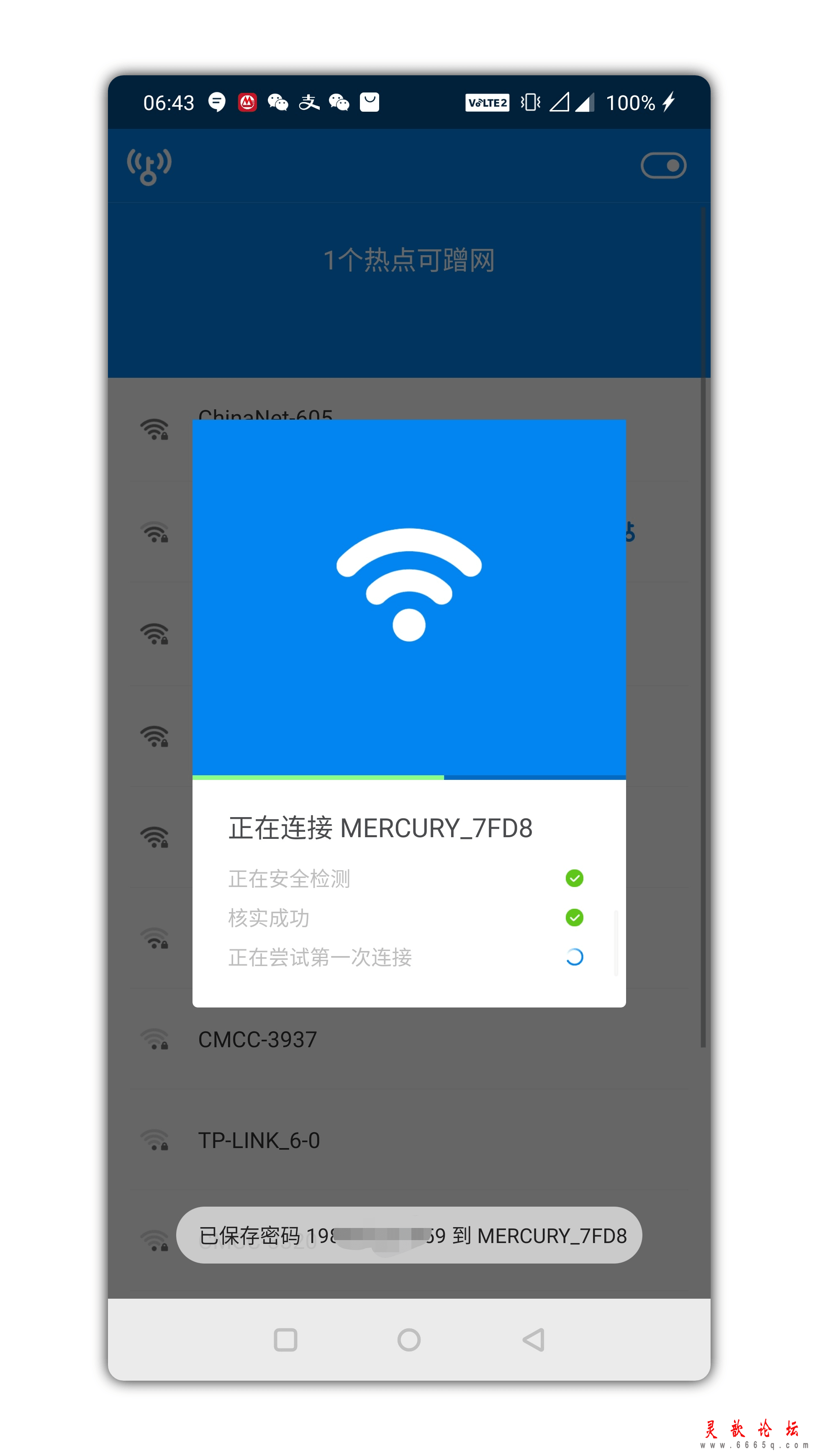Viewport: 819px width, 1456px height.
Task: Open the TP-LINK_6-0 network
Action: (259, 1141)
